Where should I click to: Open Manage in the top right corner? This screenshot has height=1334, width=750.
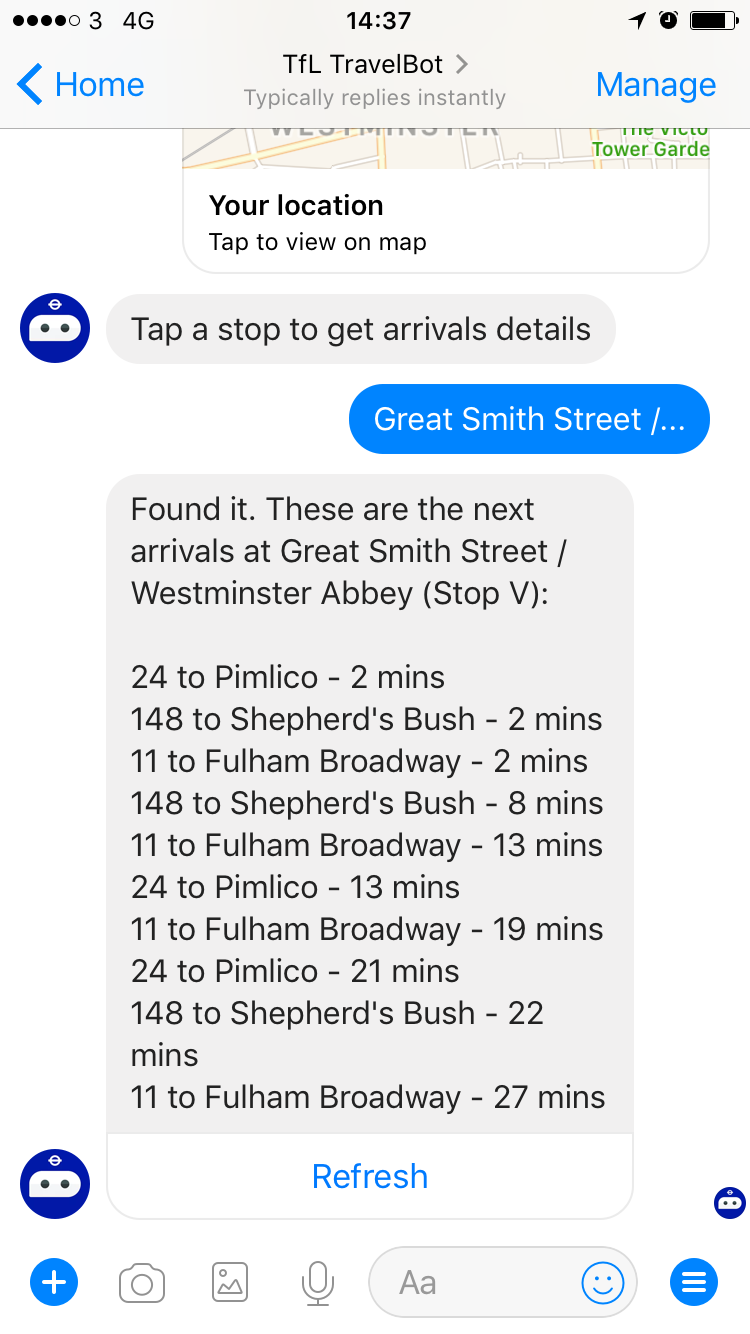(656, 85)
